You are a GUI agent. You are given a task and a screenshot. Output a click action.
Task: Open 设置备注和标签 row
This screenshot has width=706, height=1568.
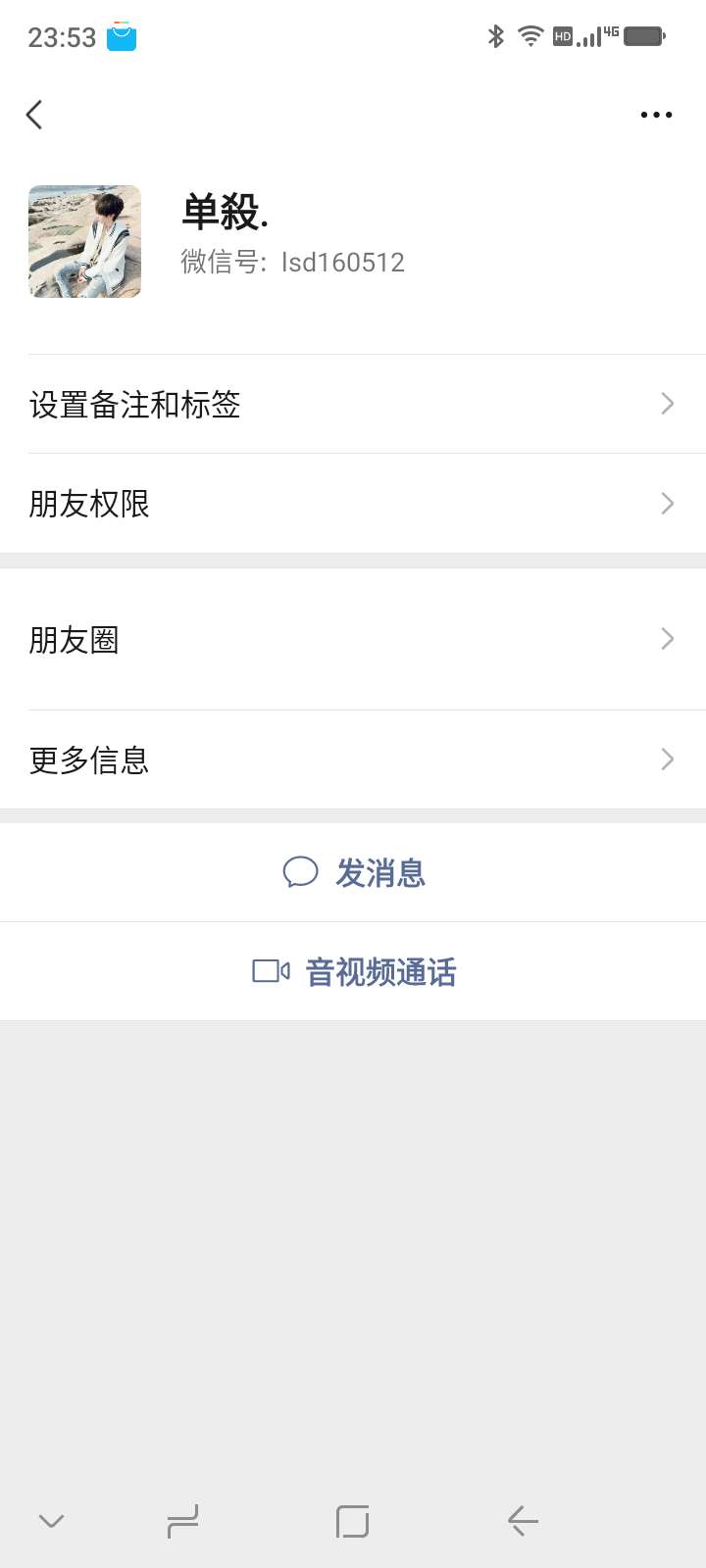coord(353,404)
